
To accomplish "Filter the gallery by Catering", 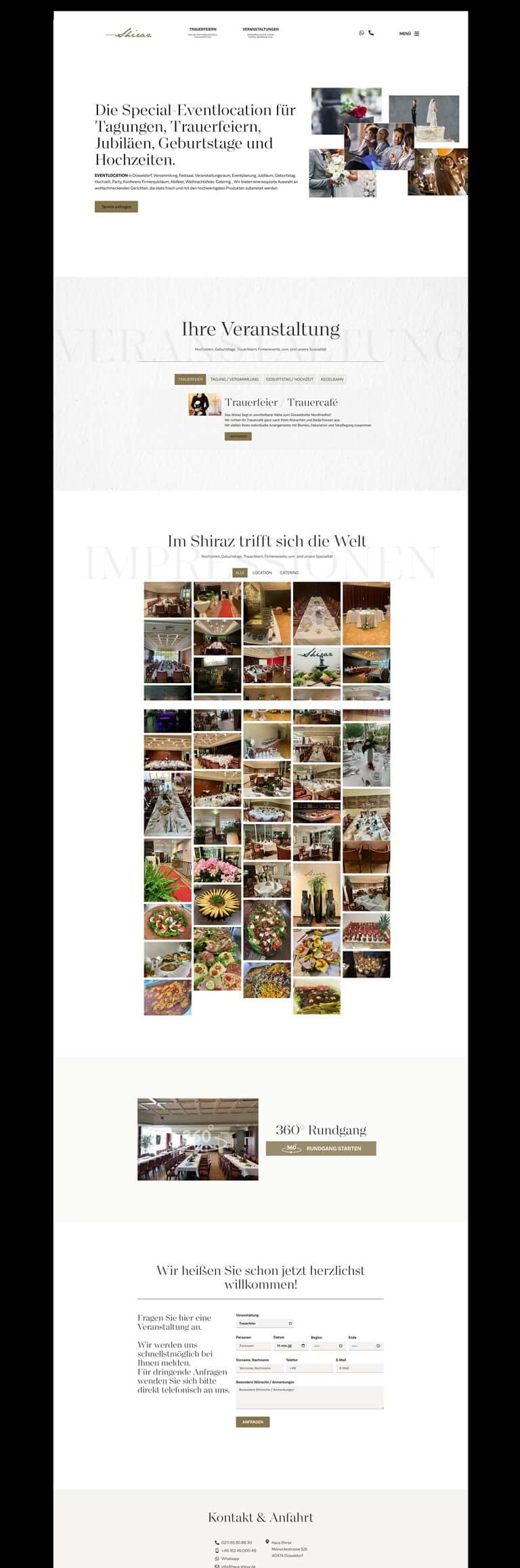I will (289, 573).
